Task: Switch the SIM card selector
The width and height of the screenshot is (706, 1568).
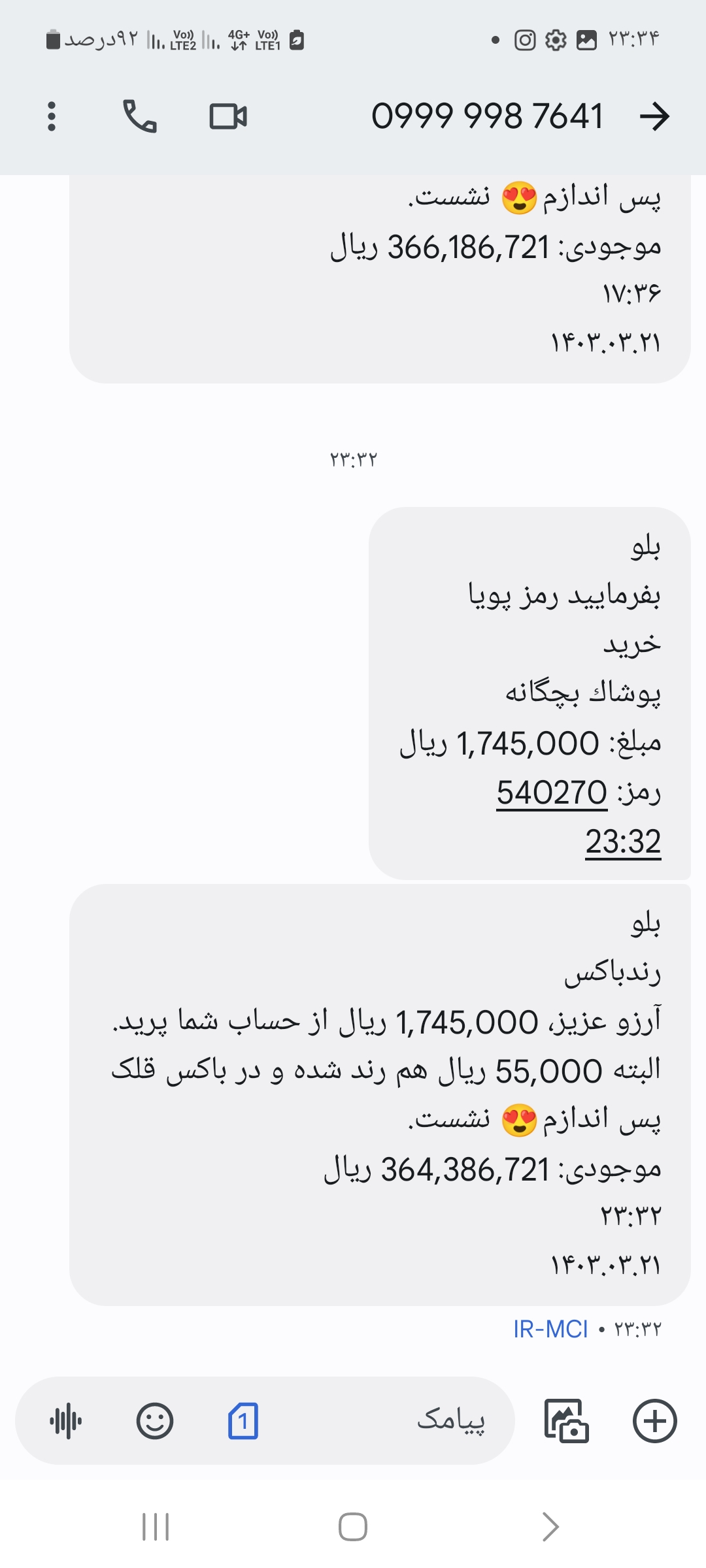Action: pyautogui.click(x=243, y=1420)
